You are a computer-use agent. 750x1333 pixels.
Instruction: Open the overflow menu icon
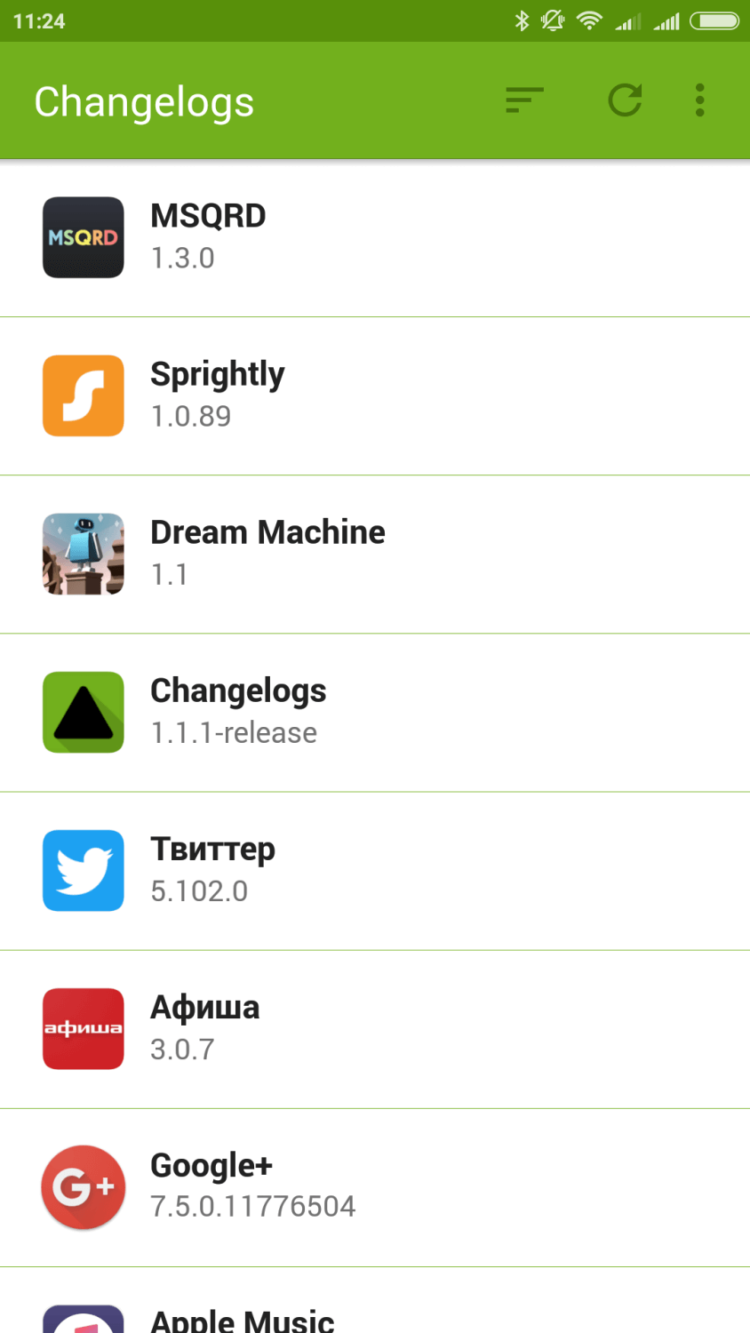[x=699, y=100]
